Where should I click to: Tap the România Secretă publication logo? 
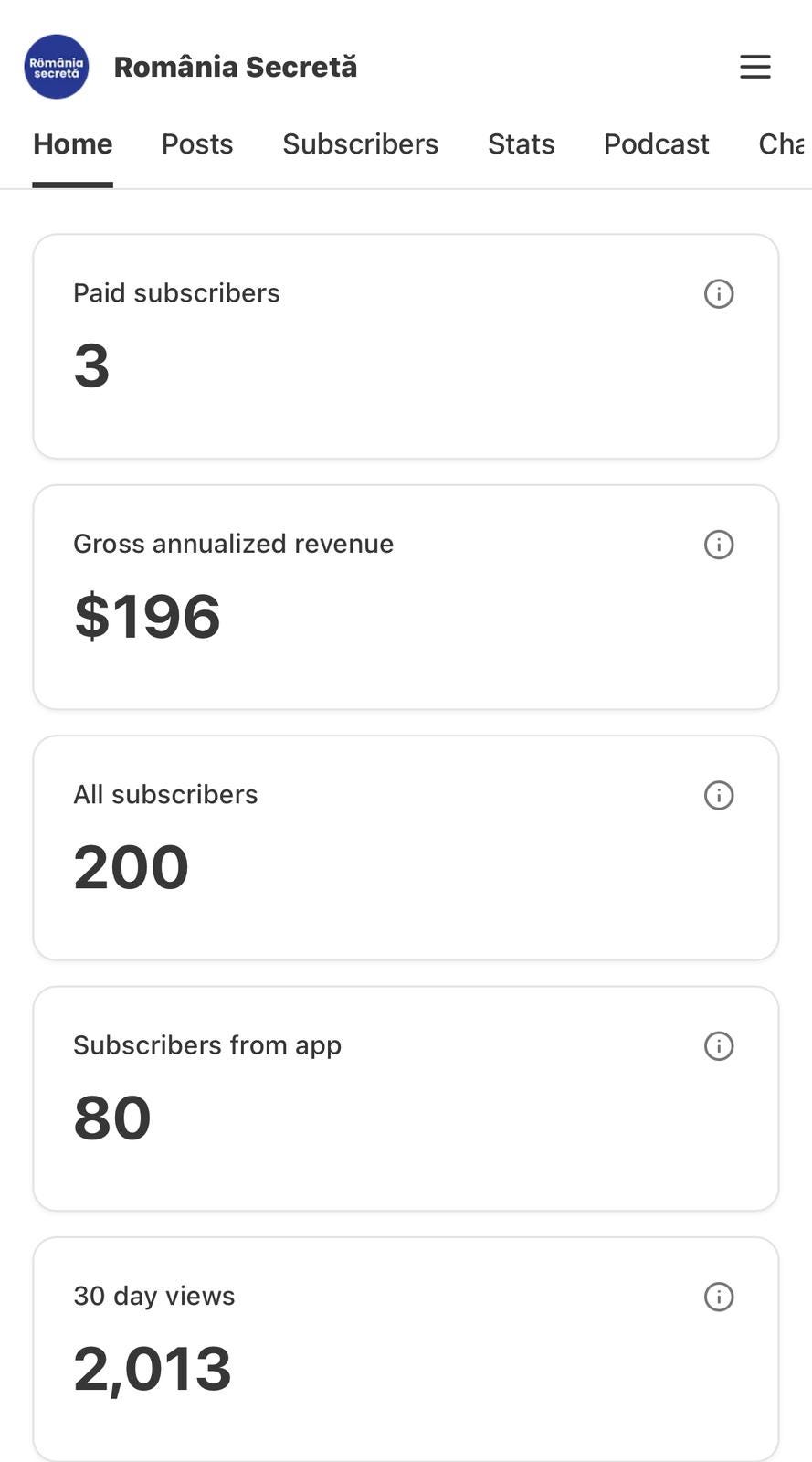click(57, 67)
